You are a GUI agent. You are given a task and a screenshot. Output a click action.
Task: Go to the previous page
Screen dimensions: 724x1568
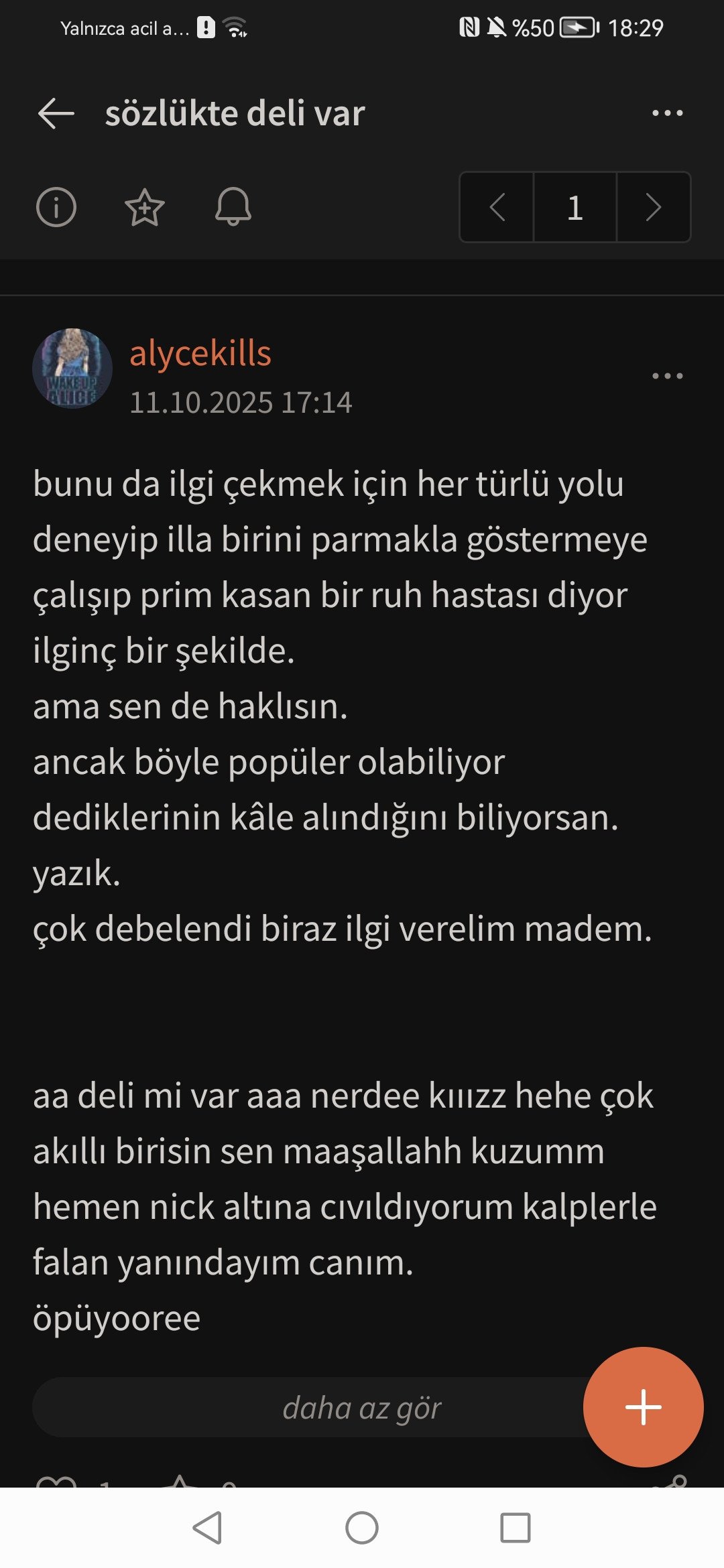(497, 207)
